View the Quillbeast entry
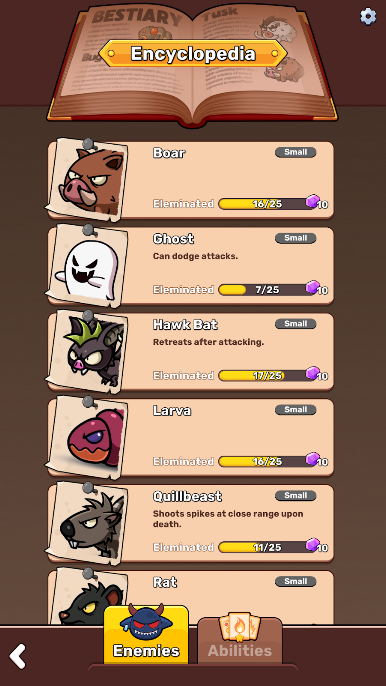Viewport: 386px width, 686px height. point(190,523)
